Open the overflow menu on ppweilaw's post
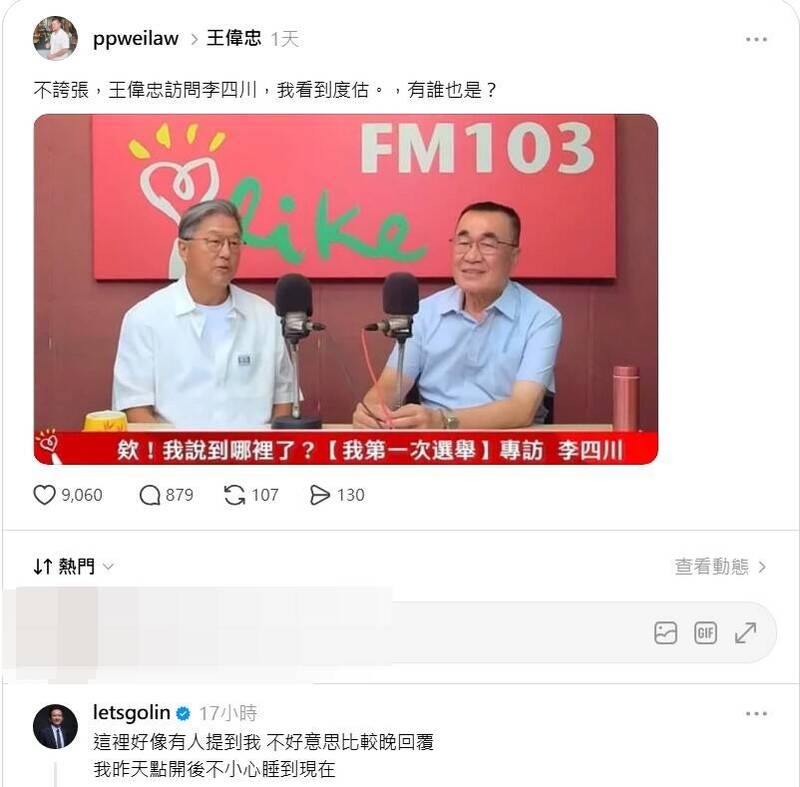The image size is (800, 787). point(756,39)
